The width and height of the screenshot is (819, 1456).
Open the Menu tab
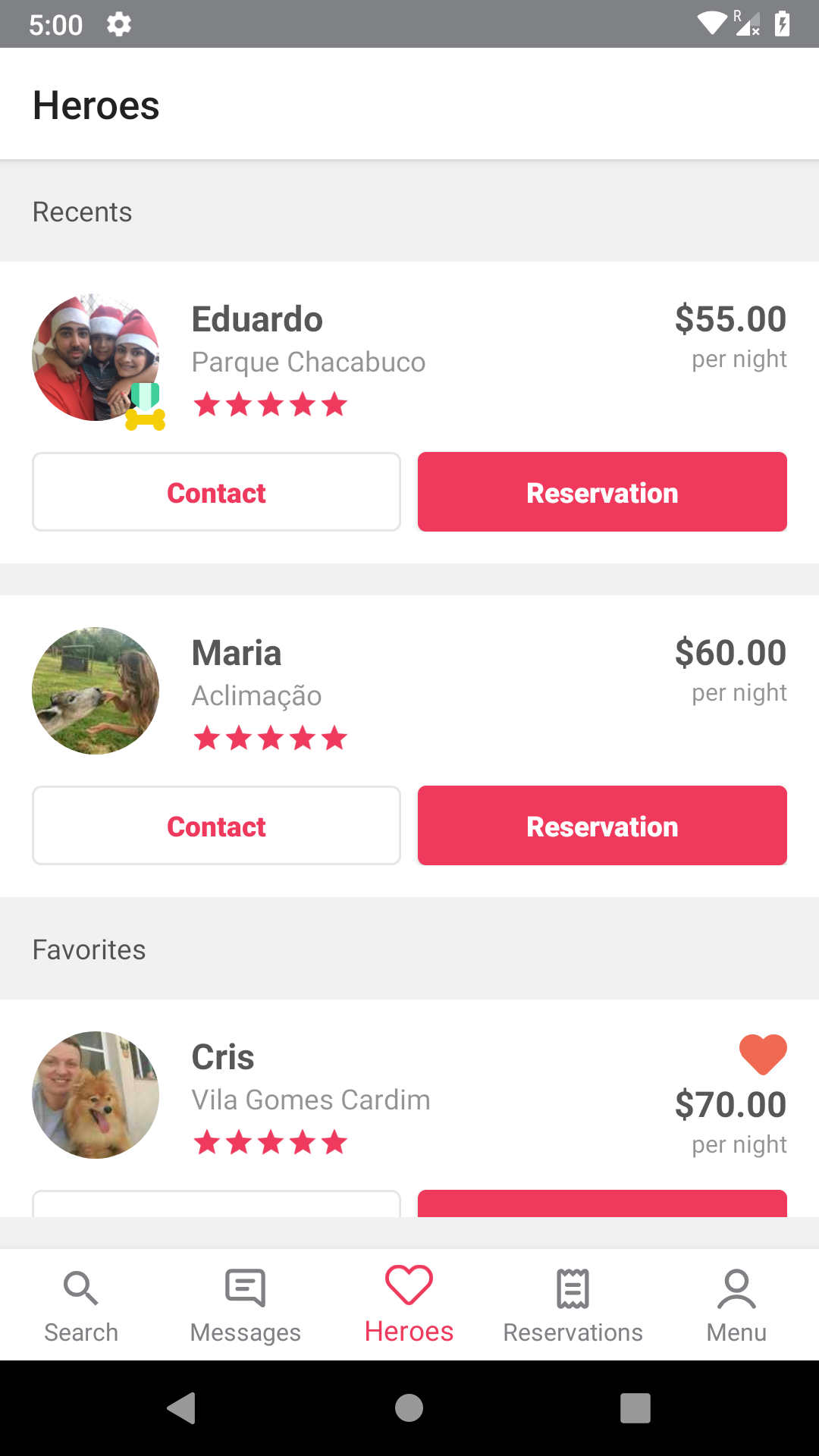(736, 1306)
